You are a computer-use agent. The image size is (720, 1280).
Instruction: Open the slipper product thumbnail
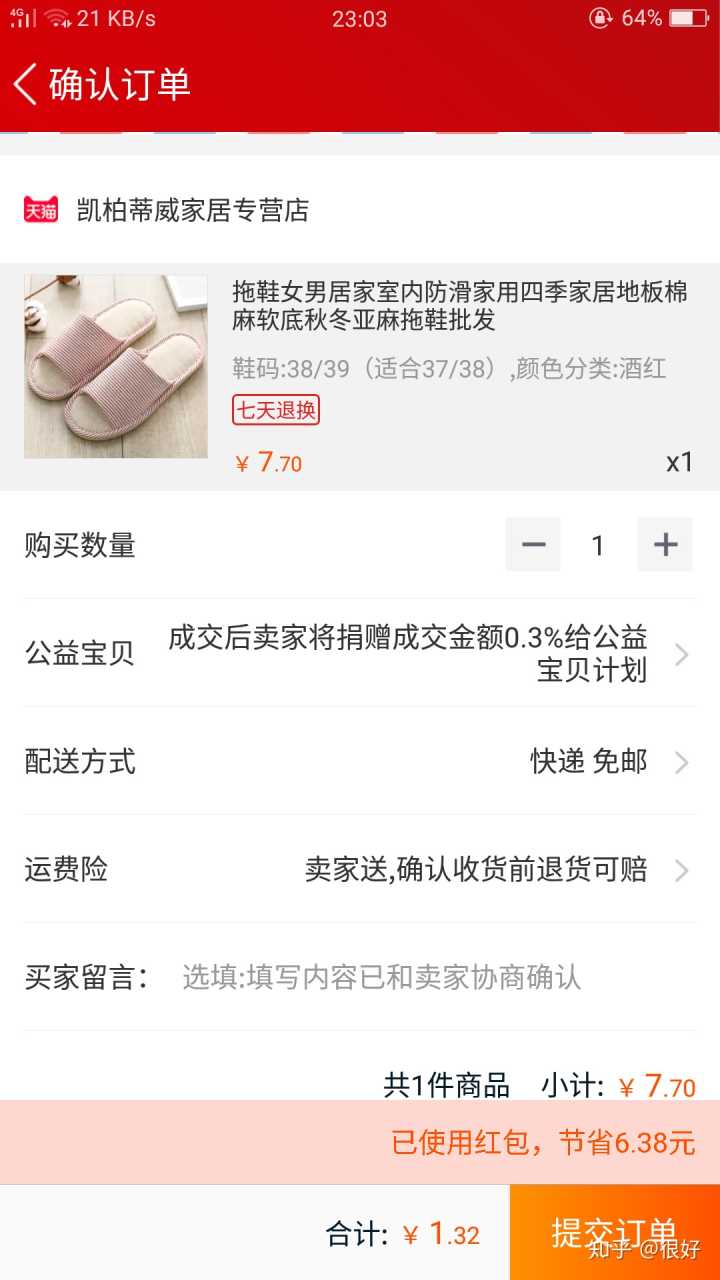116,366
